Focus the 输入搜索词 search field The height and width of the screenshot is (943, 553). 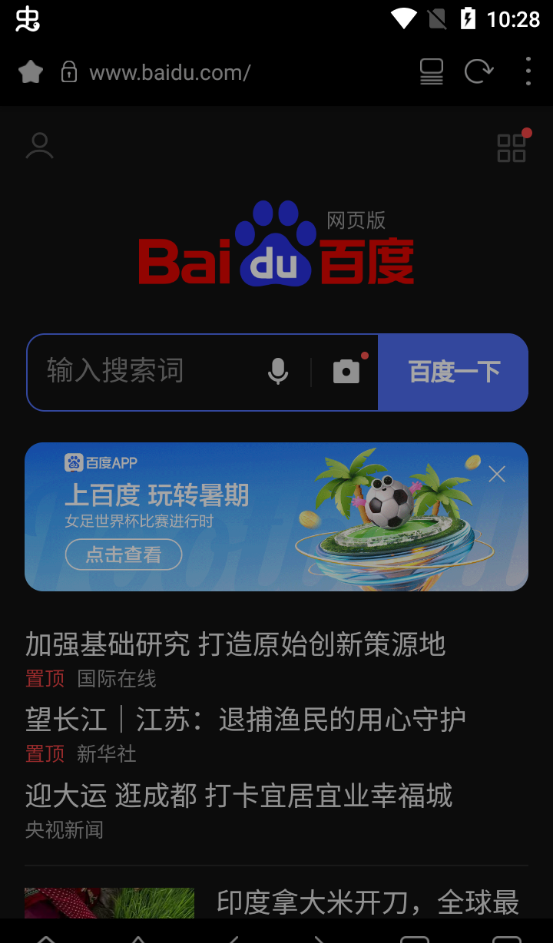coord(144,372)
